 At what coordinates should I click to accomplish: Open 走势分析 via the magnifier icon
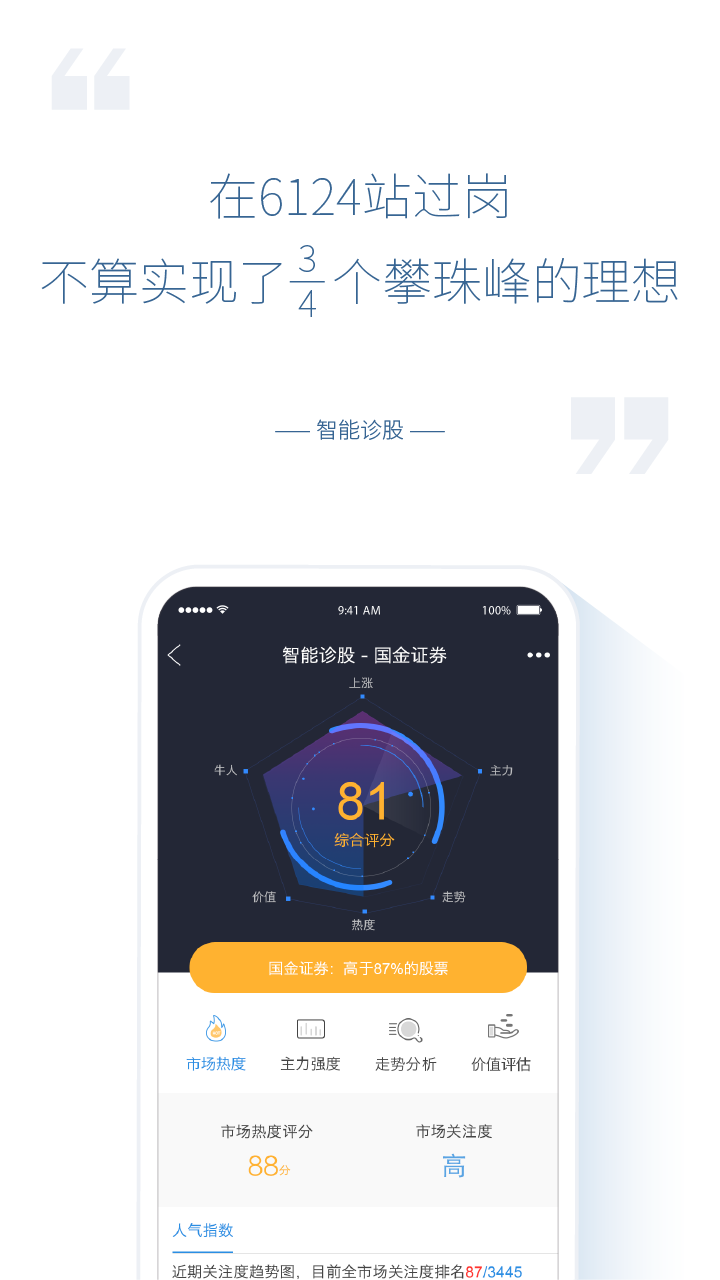coord(405,1027)
